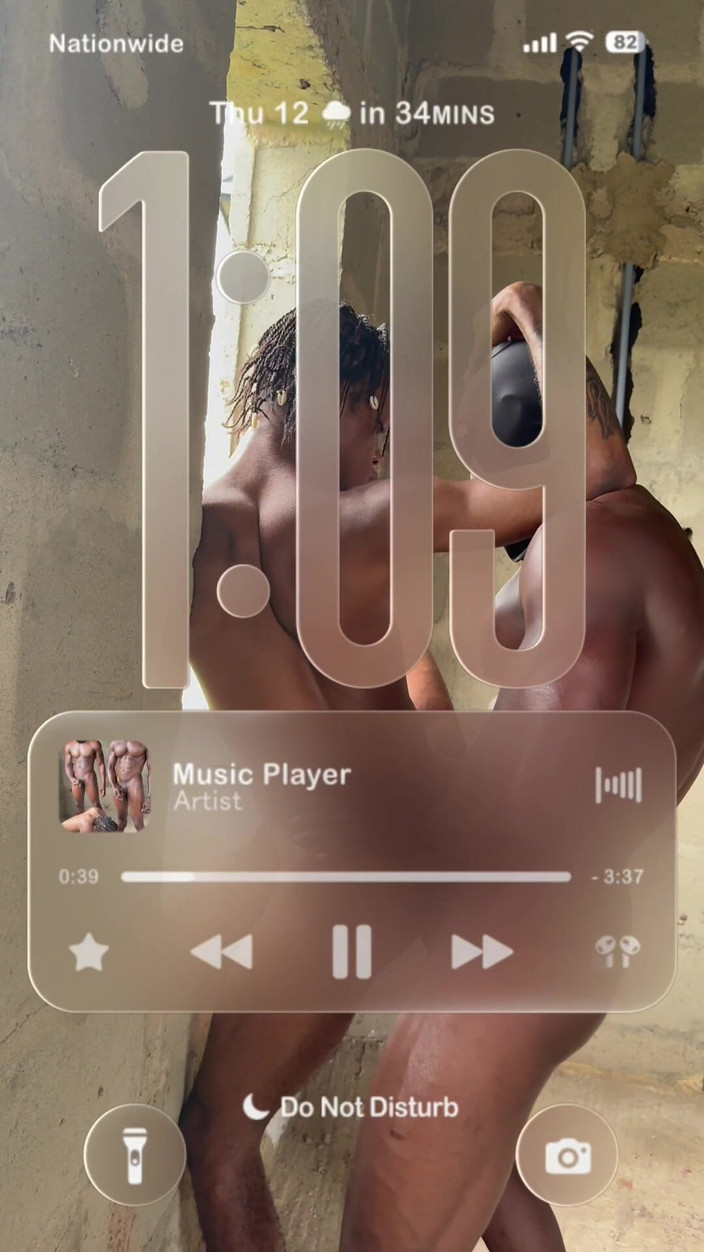This screenshot has height=1252, width=704.
Task: Turn on the flashlight
Action: click(135, 1155)
